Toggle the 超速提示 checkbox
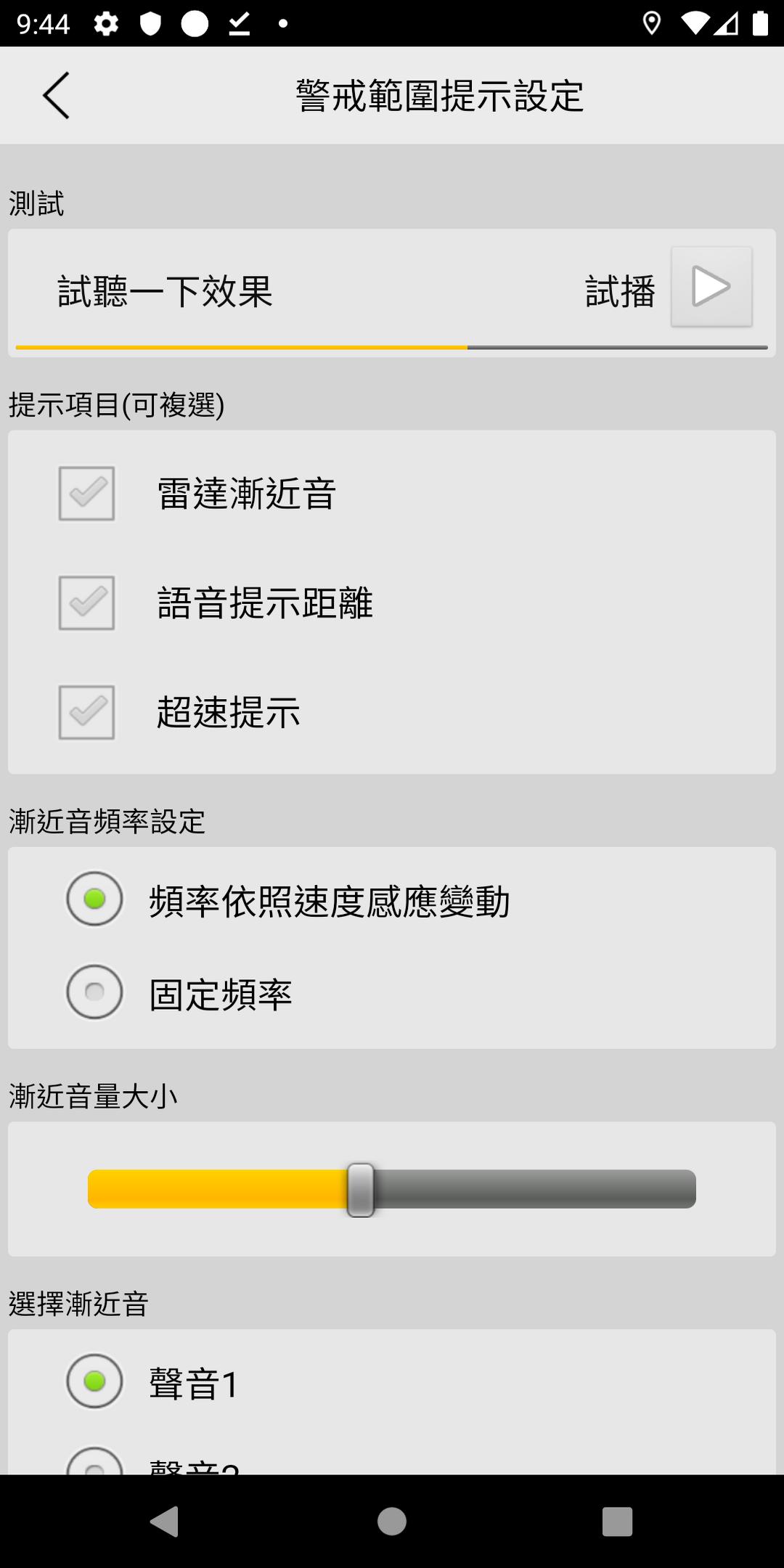The image size is (784, 1568). (x=86, y=713)
